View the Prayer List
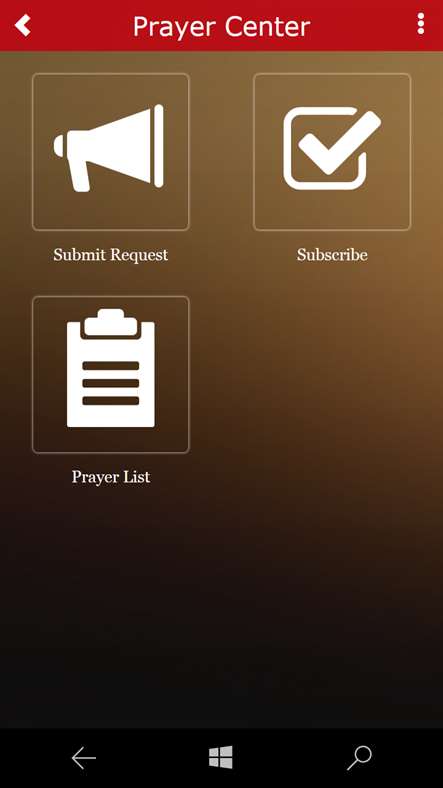 click(110, 374)
